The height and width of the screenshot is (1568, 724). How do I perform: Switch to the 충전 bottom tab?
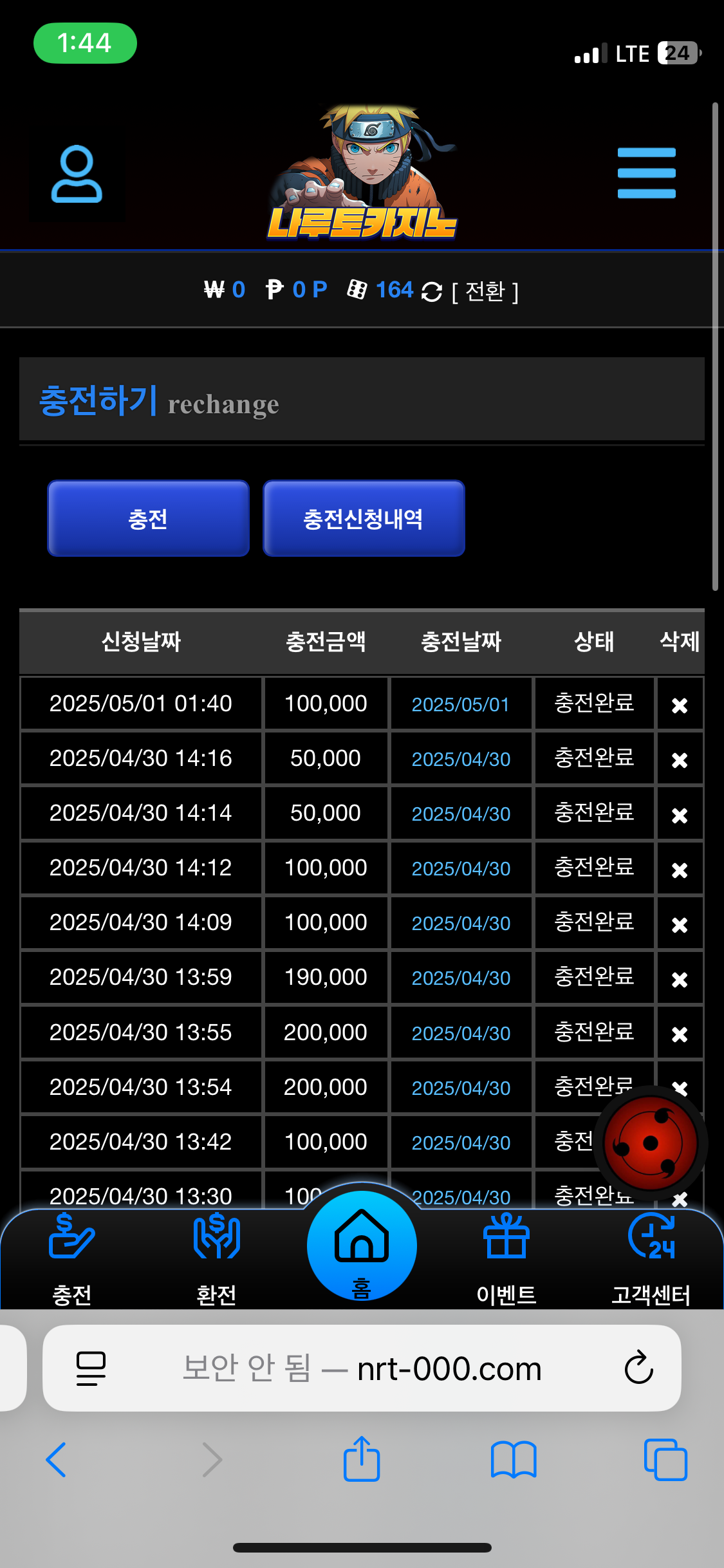point(71,1258)
